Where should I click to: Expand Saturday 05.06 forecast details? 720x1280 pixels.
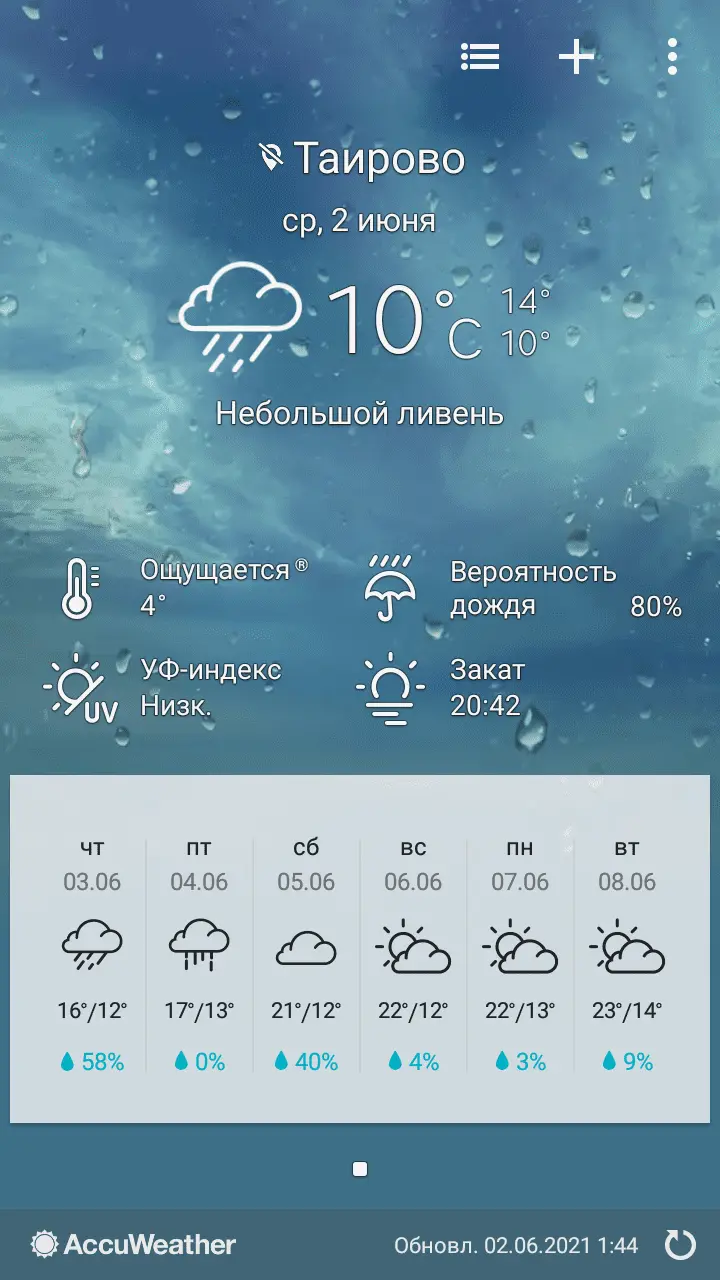[x=306, y=950]
